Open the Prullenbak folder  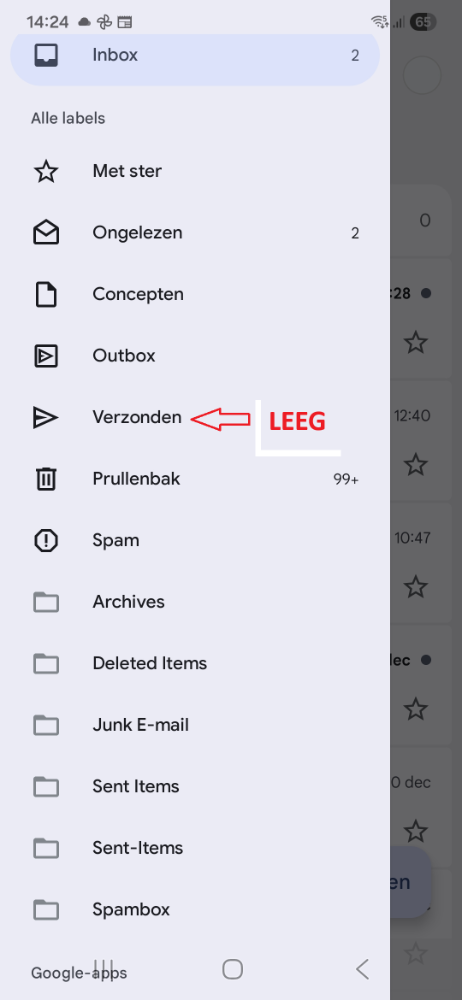(195, 479)
